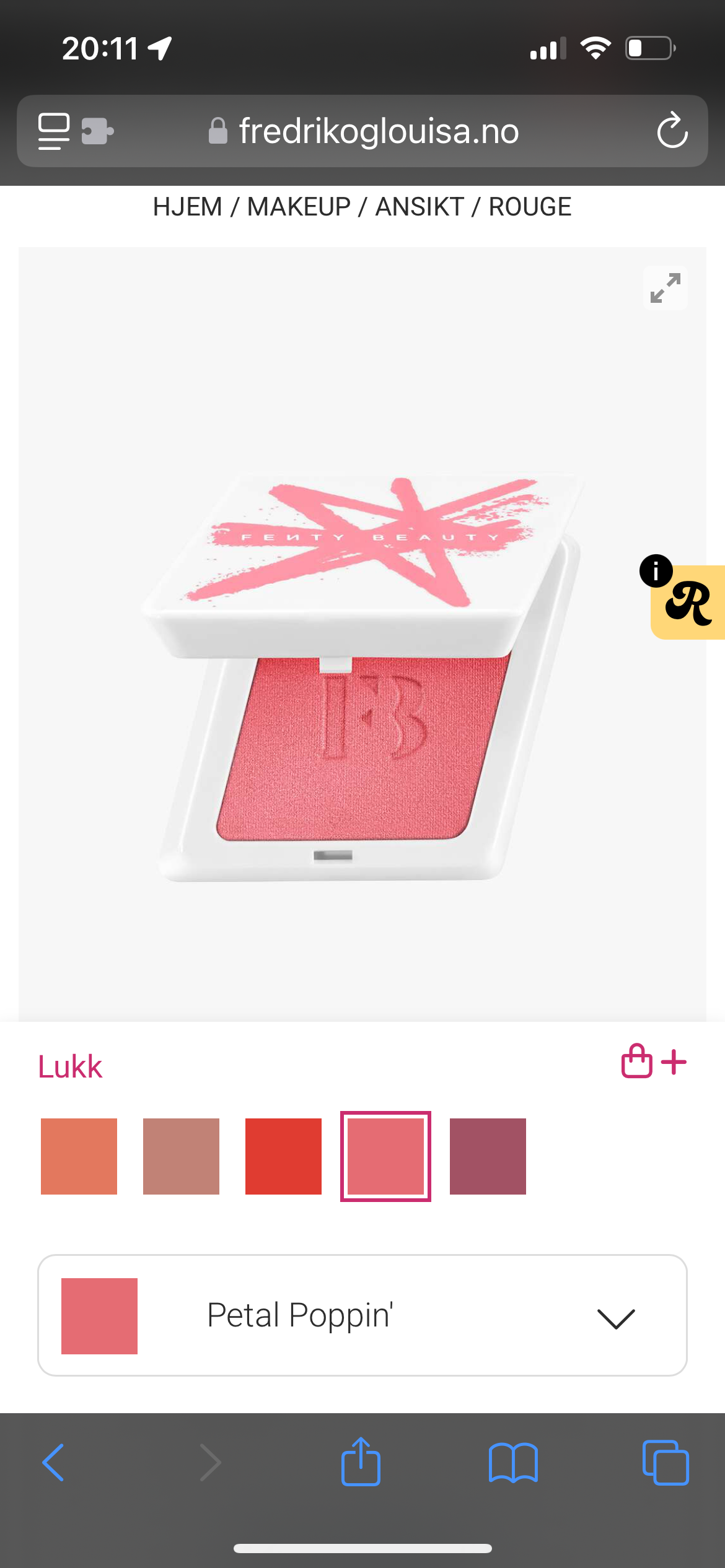Select the dusty rose-brown shade swatch
This screenshot has width=725, height=1568.
point(181,1156)
